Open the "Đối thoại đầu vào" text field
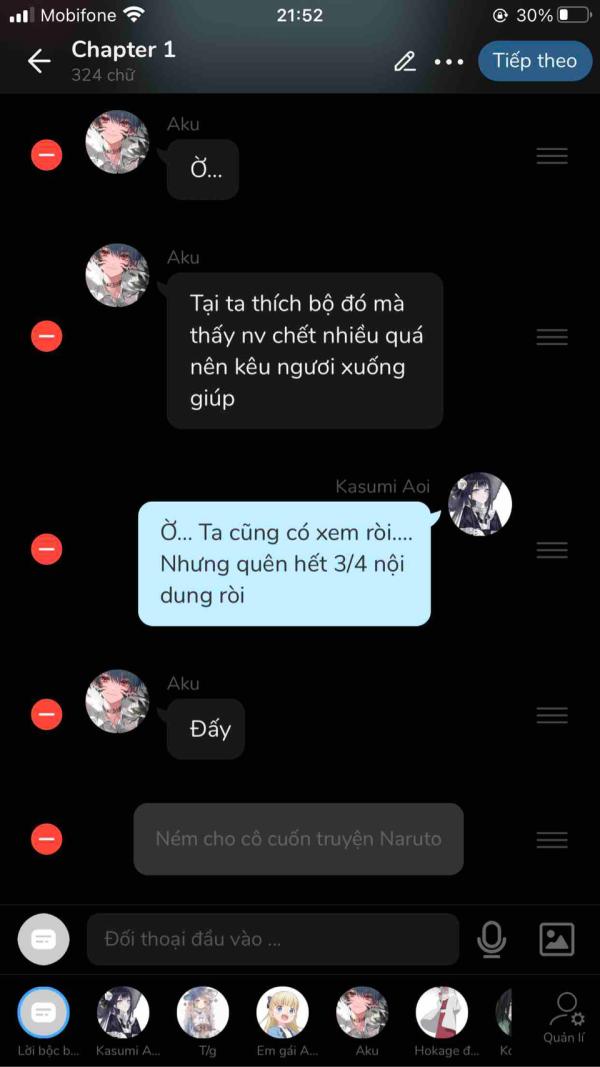This screenshot has height=1067, width=600. pos(272,939)
